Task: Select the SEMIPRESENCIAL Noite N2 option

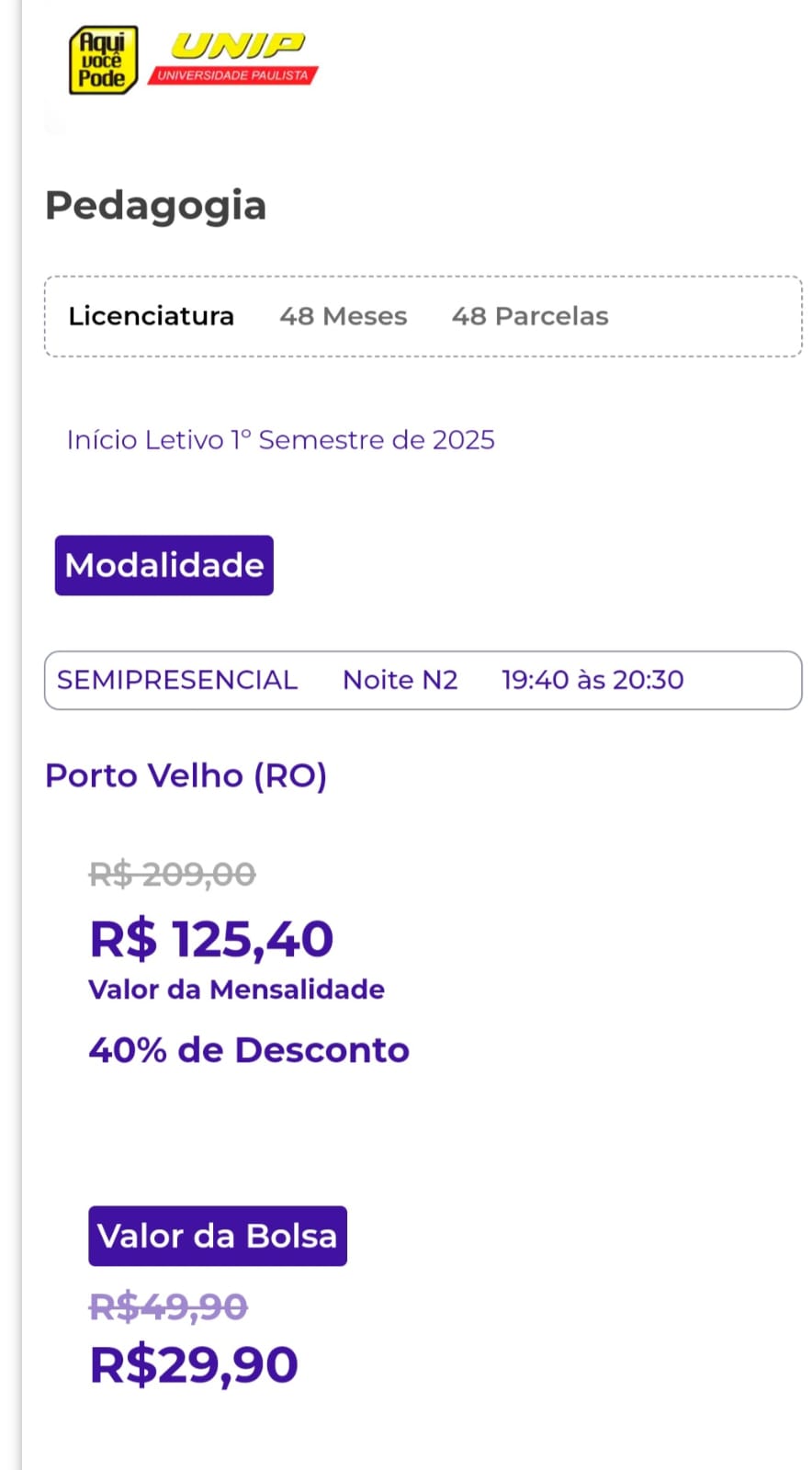Action: pos(423,680)
